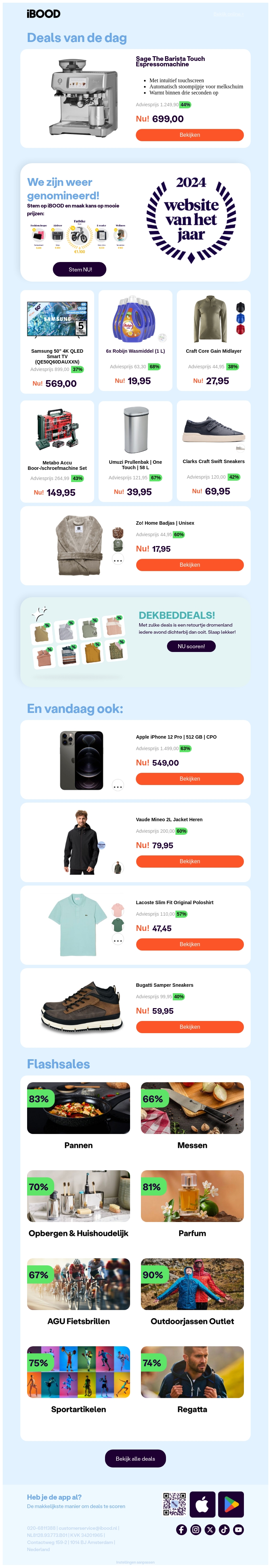Vote via the Stem NU! button

point(80,269)
